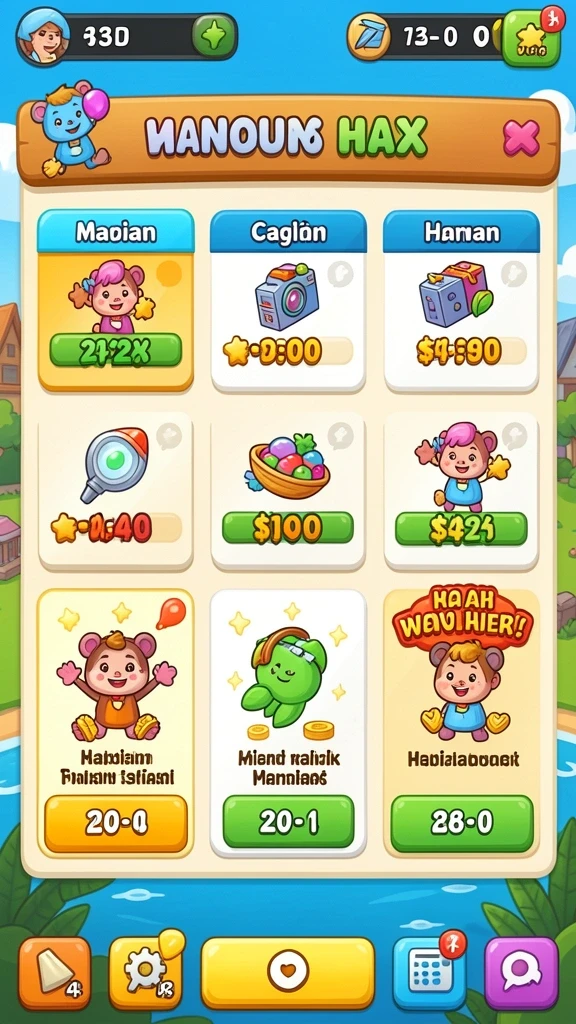Image resolution: width=576 pixels, height=1024 pixels.
Task: Tap the green 20-1 button
Action: (x=289, y=822)
